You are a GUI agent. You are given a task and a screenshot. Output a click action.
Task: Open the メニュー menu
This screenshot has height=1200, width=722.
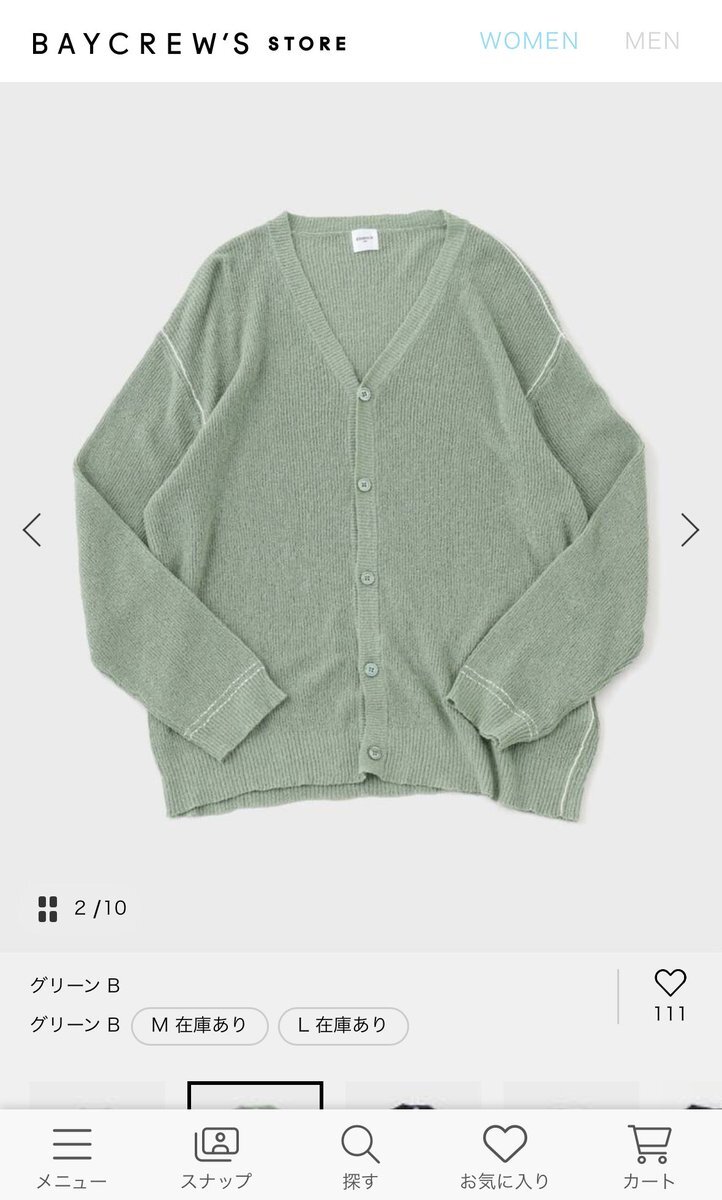click(72, 1157)
